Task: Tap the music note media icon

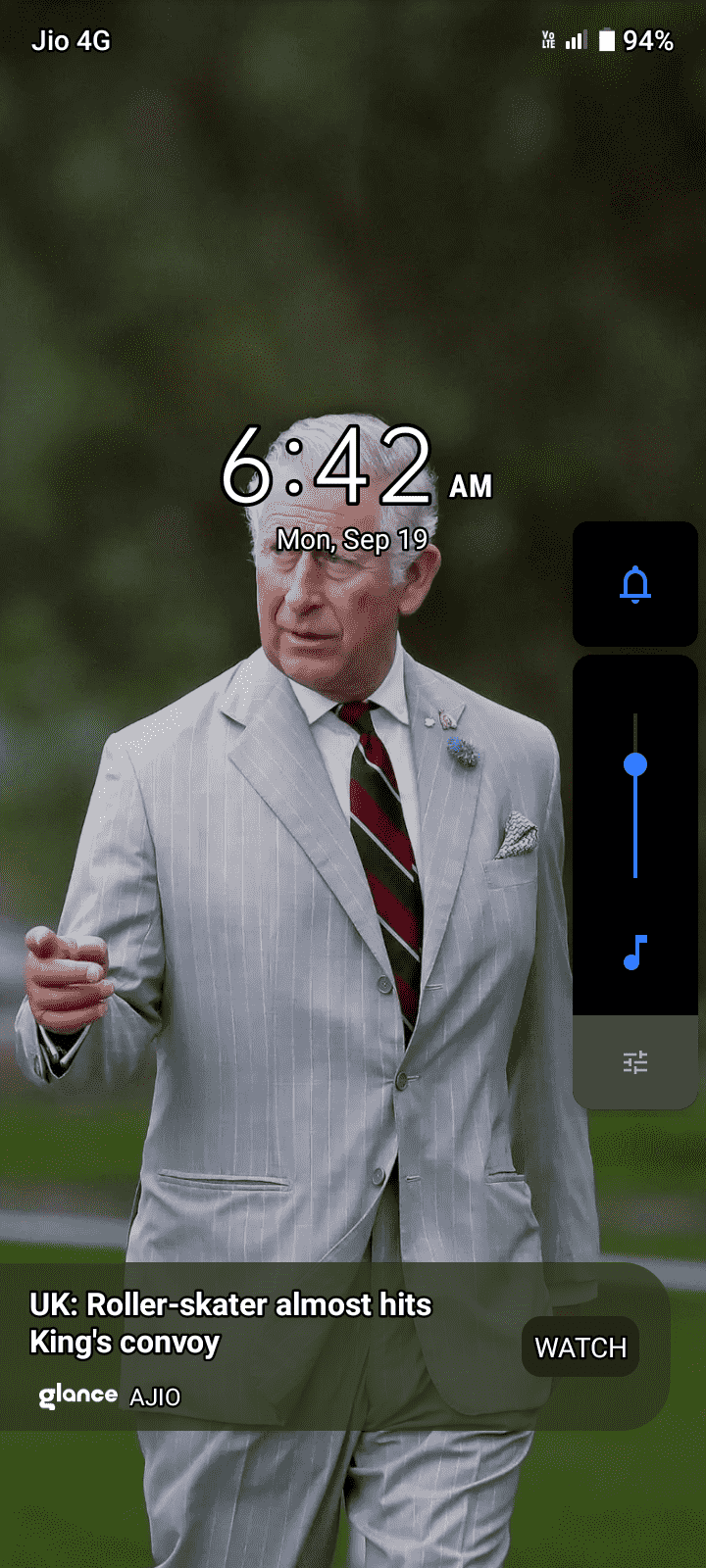Action: pyautogui.click(x=635, y=953)
